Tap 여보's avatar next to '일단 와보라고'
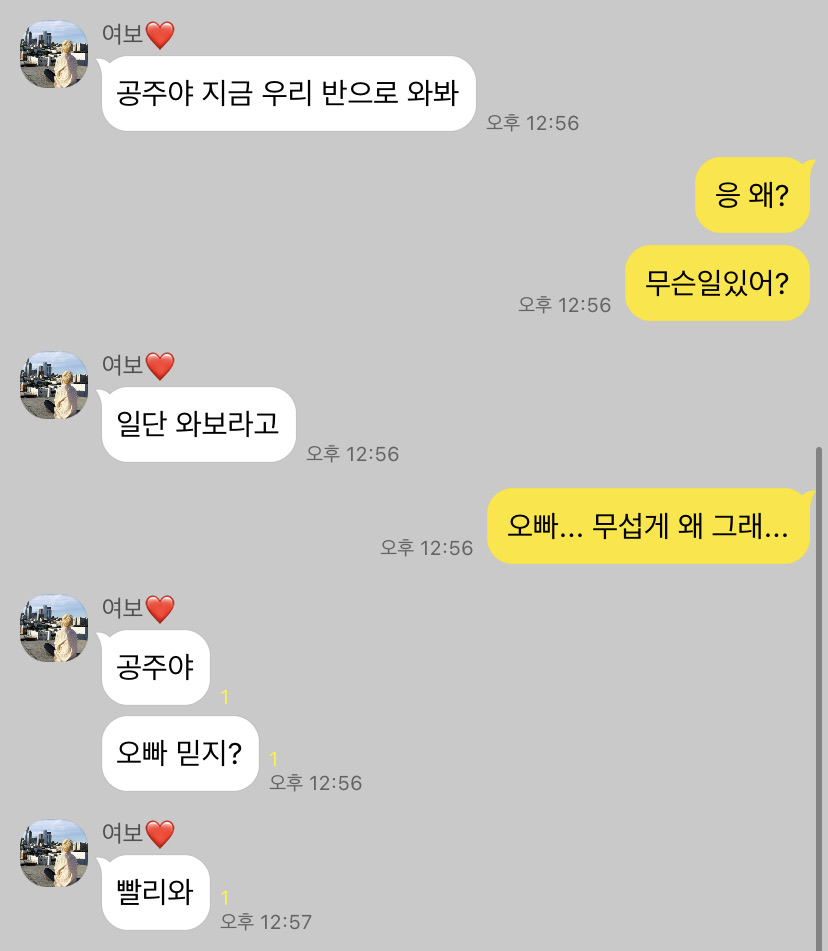Viewport: 828px width, 951px height. click(54, 385)
